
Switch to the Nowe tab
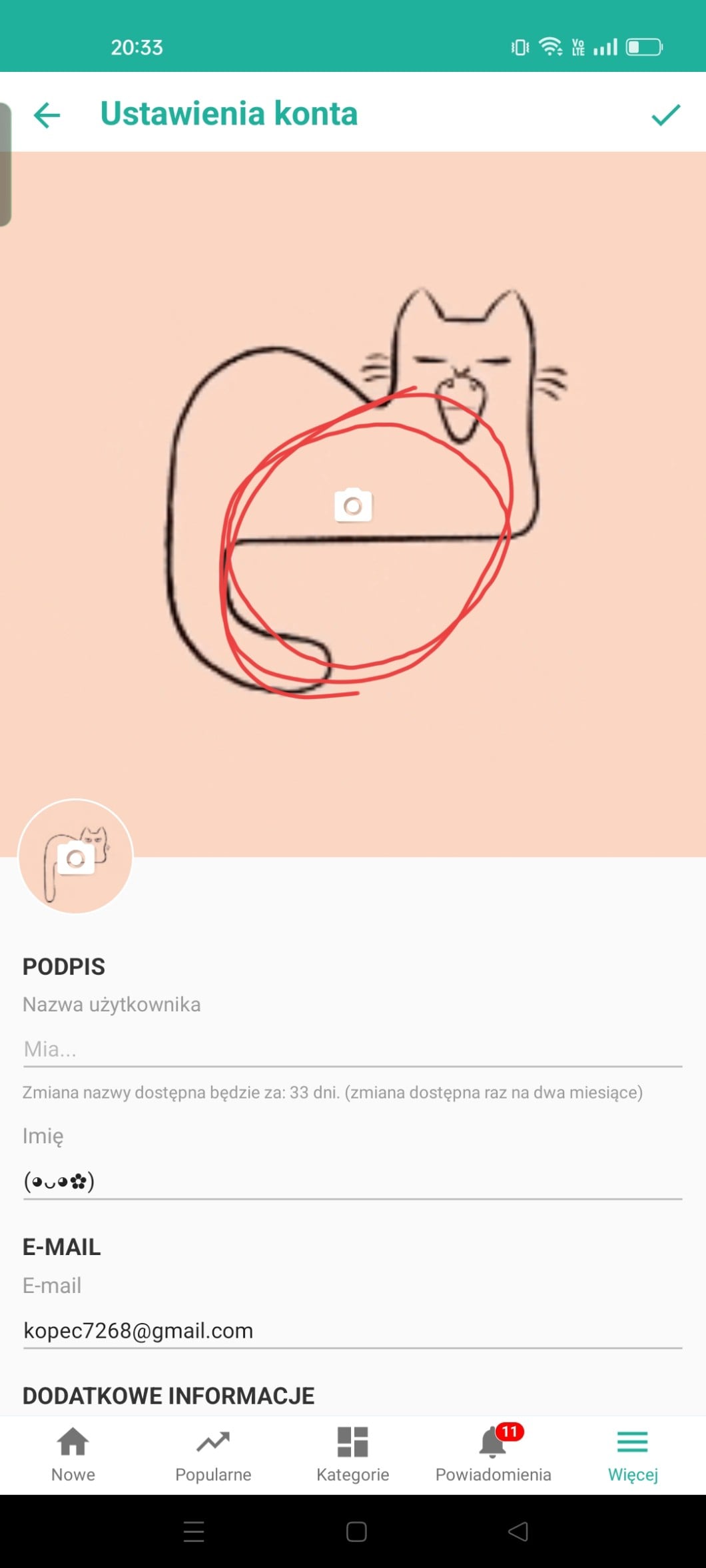click(73, 1453)
